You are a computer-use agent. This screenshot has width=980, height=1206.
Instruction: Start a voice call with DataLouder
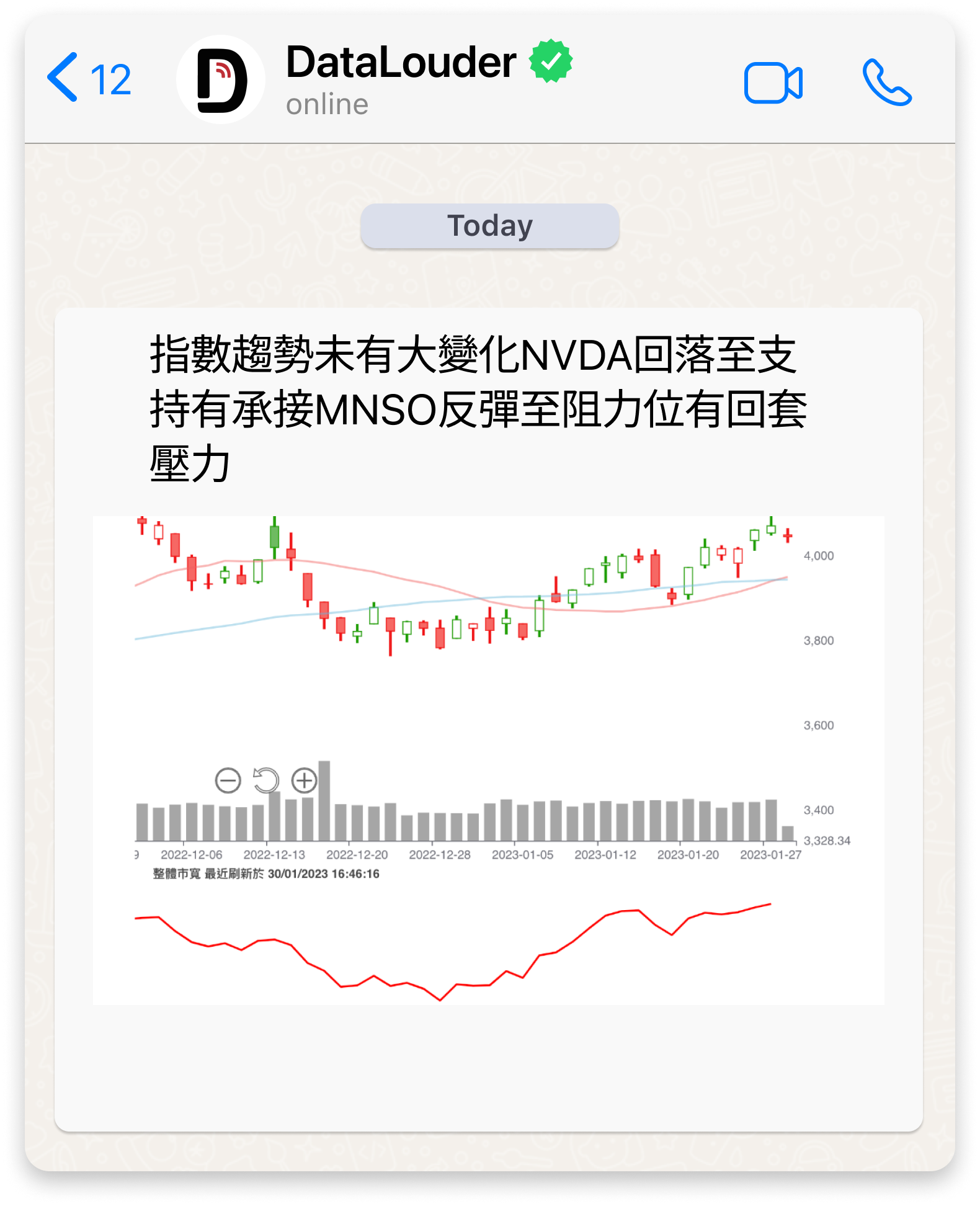coord(887,83)
